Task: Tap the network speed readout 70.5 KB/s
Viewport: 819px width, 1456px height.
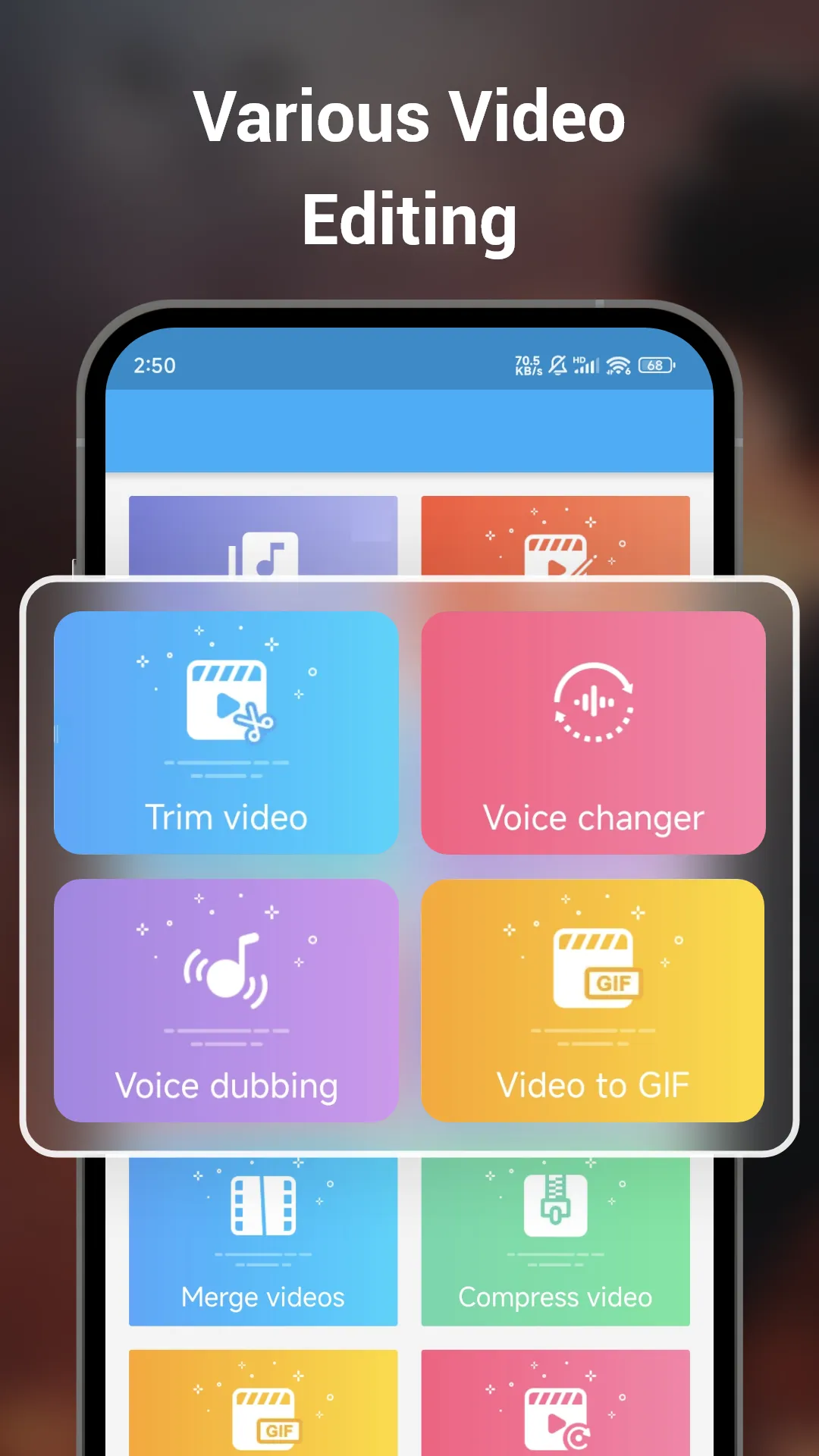Action: (x=527, y=365)
